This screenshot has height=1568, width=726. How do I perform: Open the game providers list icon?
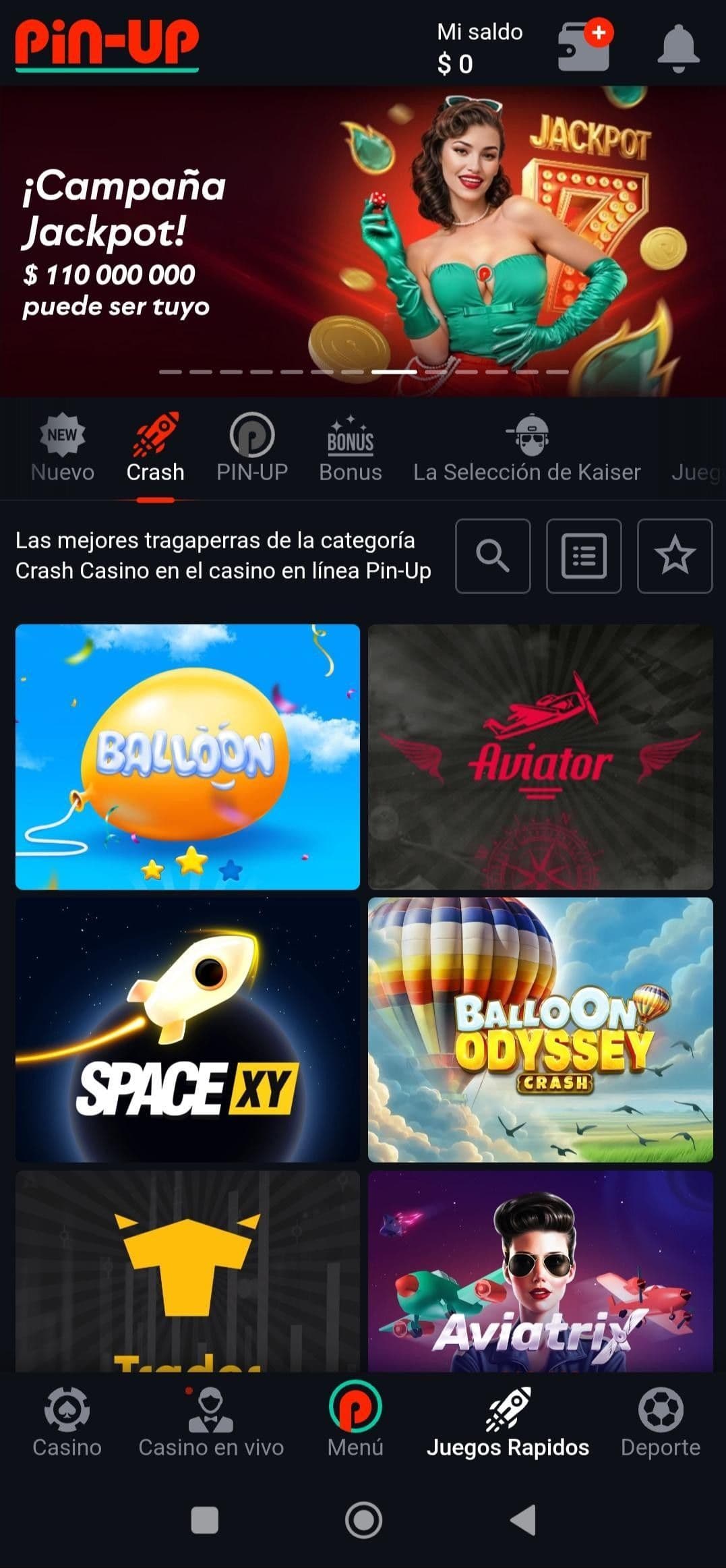click(x=584, y=556)
